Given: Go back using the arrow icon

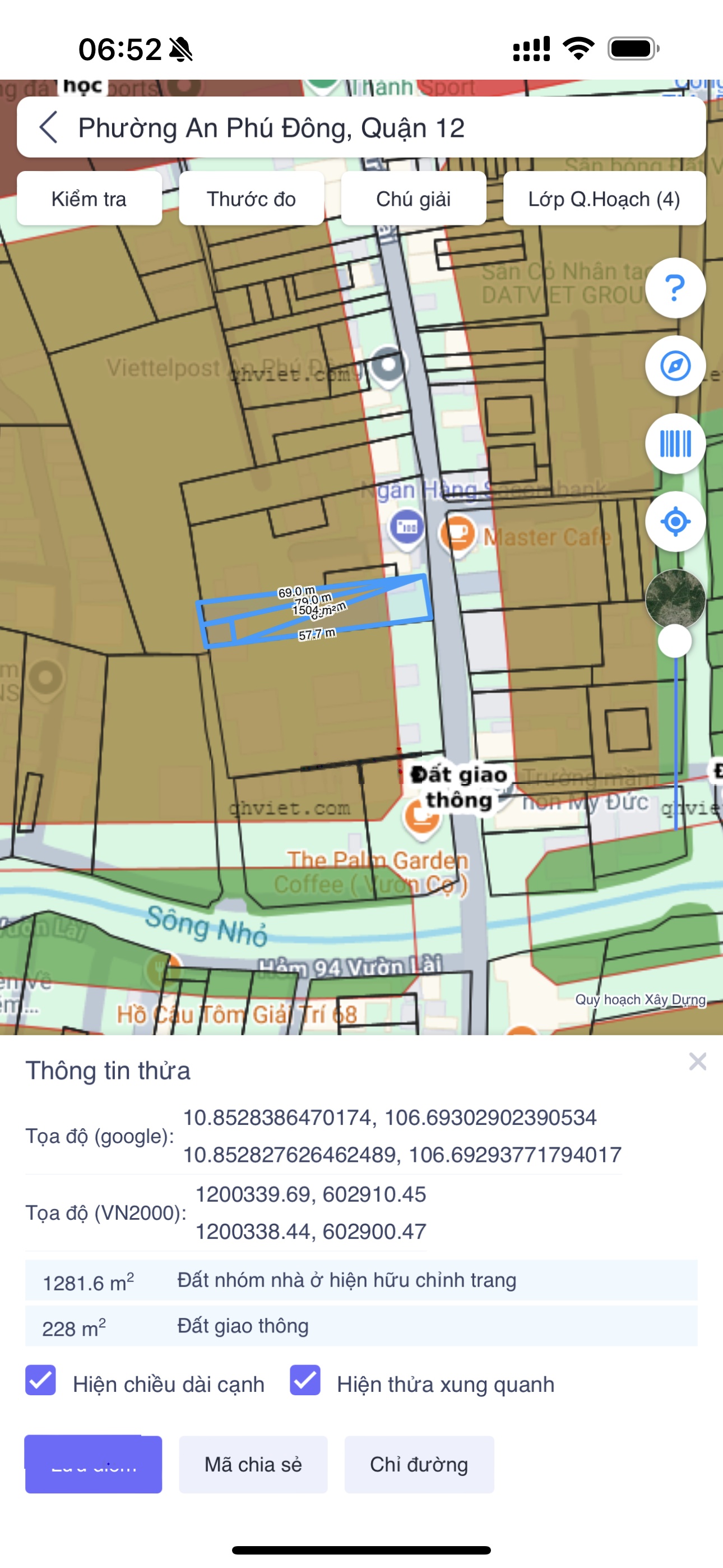Looking at the screenshot, I should pyautogui.click(x=49, y=127).
